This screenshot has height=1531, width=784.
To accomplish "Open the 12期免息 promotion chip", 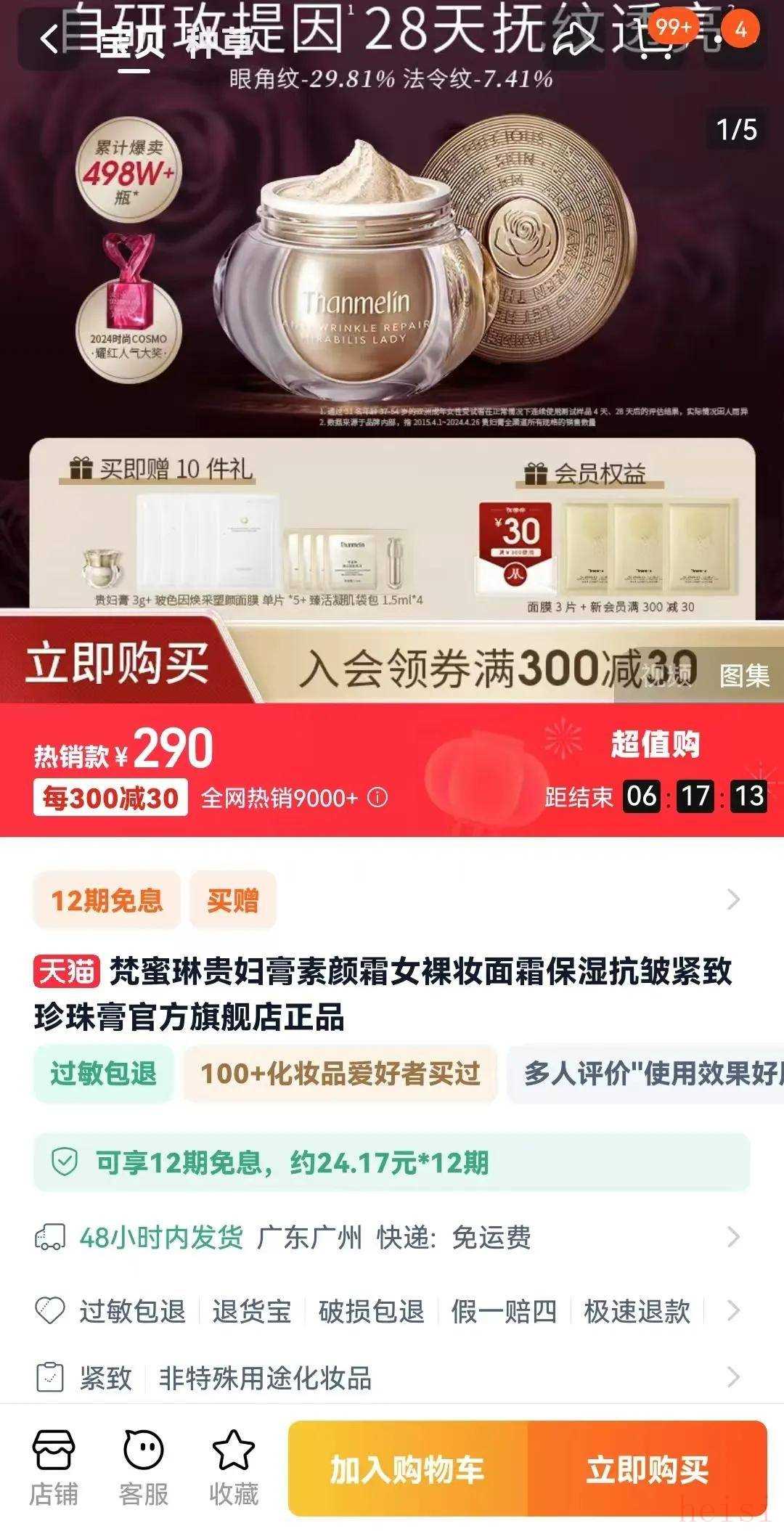I will 107,901.
